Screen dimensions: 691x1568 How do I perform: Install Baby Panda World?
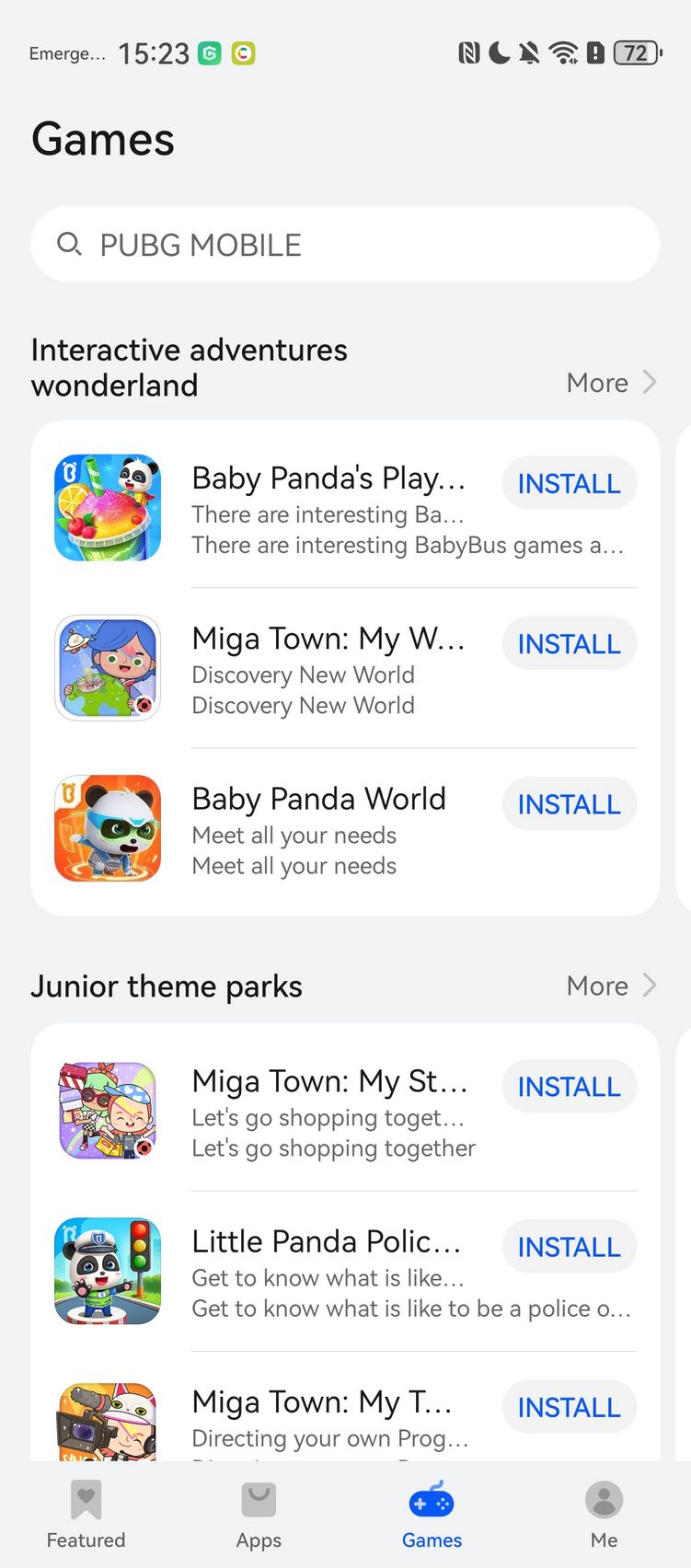pos(569,803)
